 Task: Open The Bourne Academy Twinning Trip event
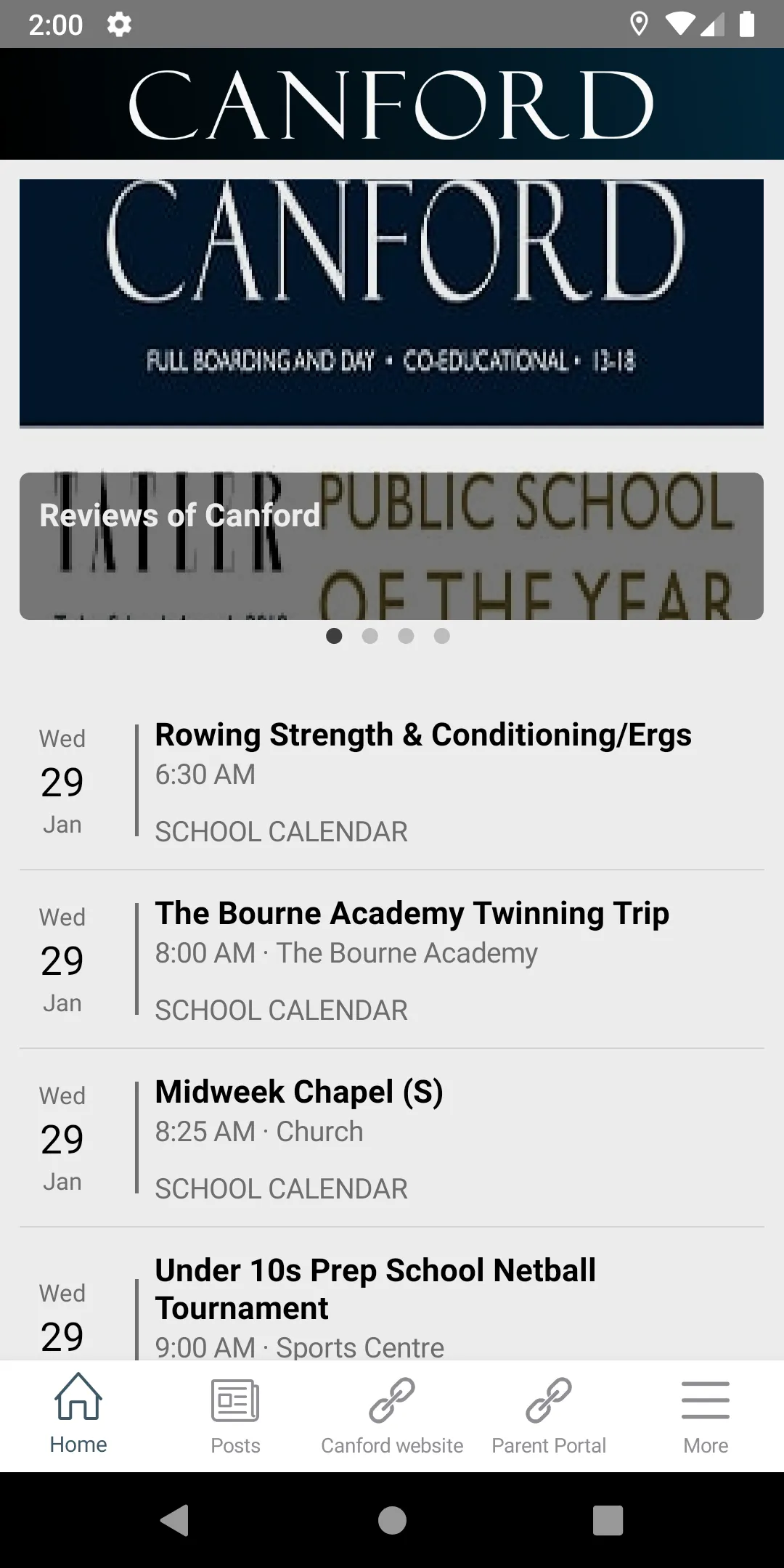pos(392,960)
